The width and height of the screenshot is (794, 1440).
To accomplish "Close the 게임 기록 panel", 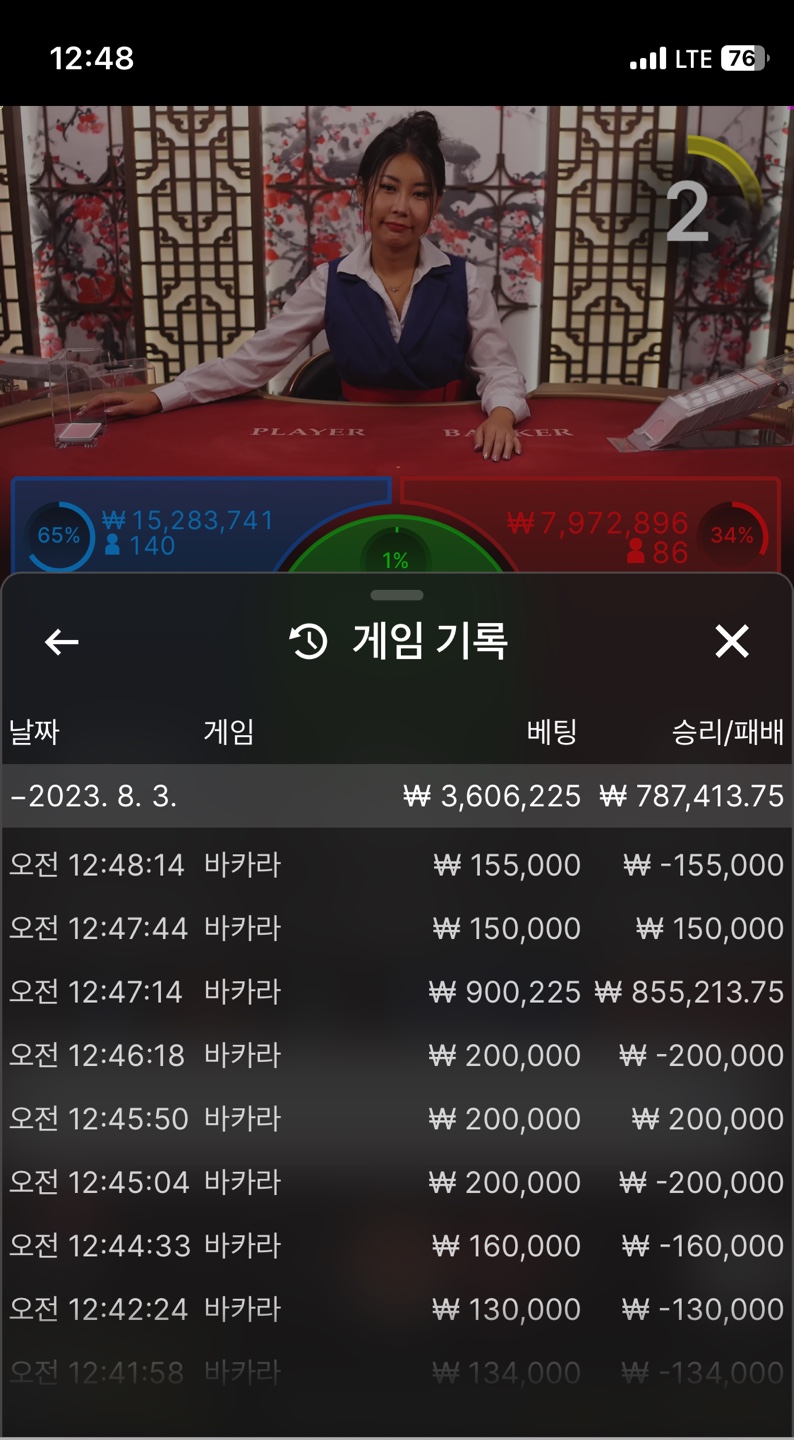I will pos(732,641).
